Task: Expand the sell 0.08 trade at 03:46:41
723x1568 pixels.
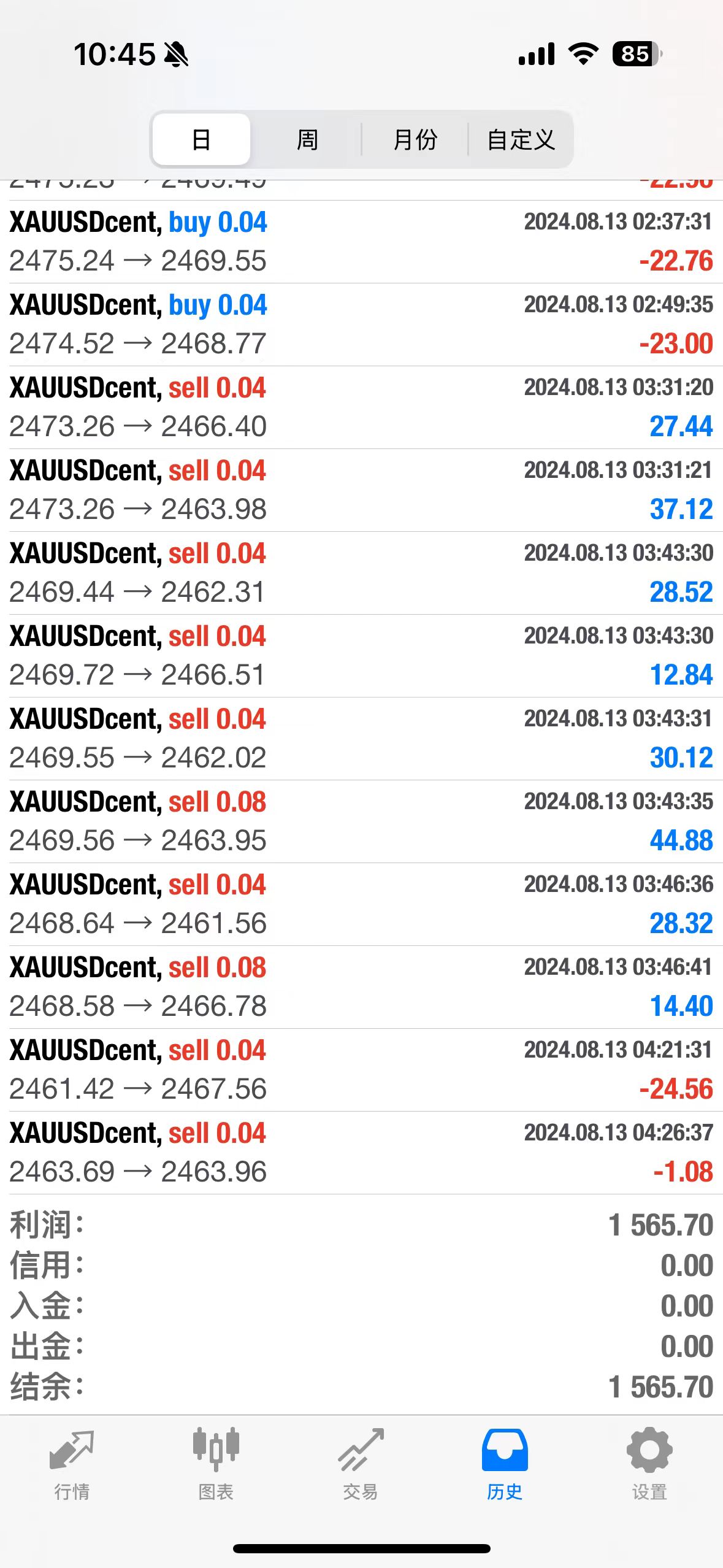Action: click(361, 987)
